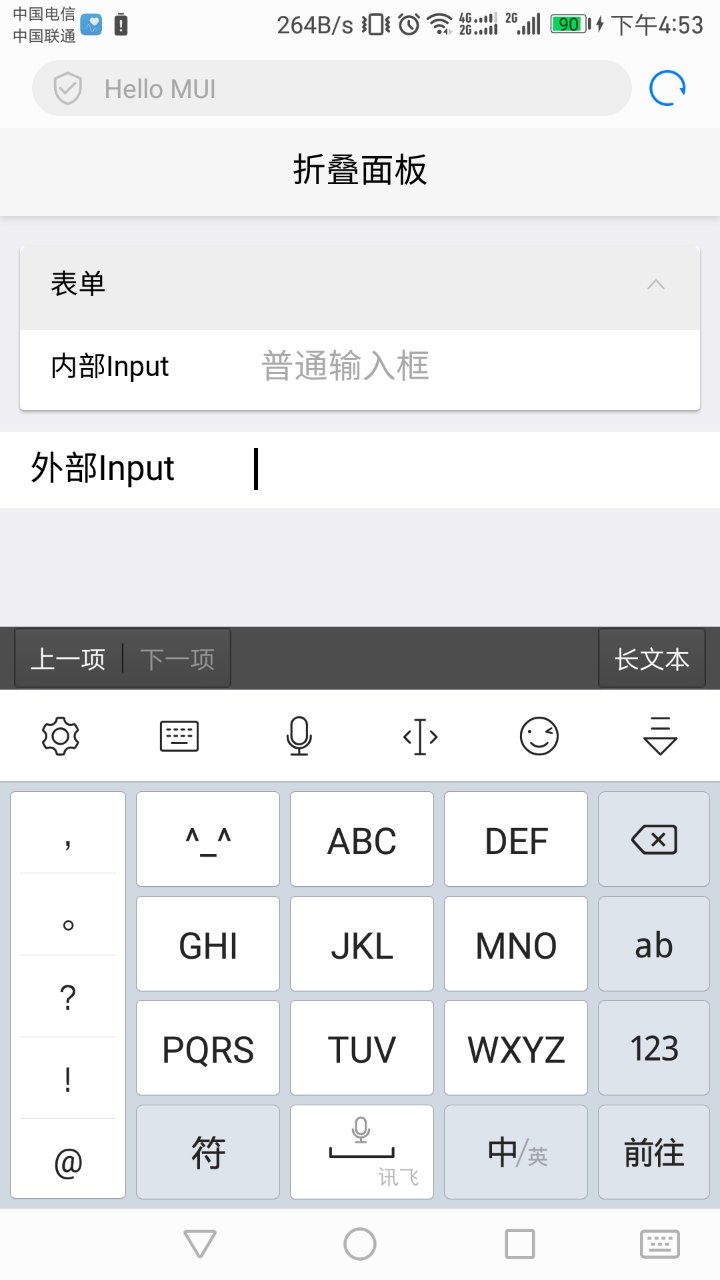Screen dimensions: 720x1280
Task: Tap the 前往 go key
Action: (x=654, y=1153)
